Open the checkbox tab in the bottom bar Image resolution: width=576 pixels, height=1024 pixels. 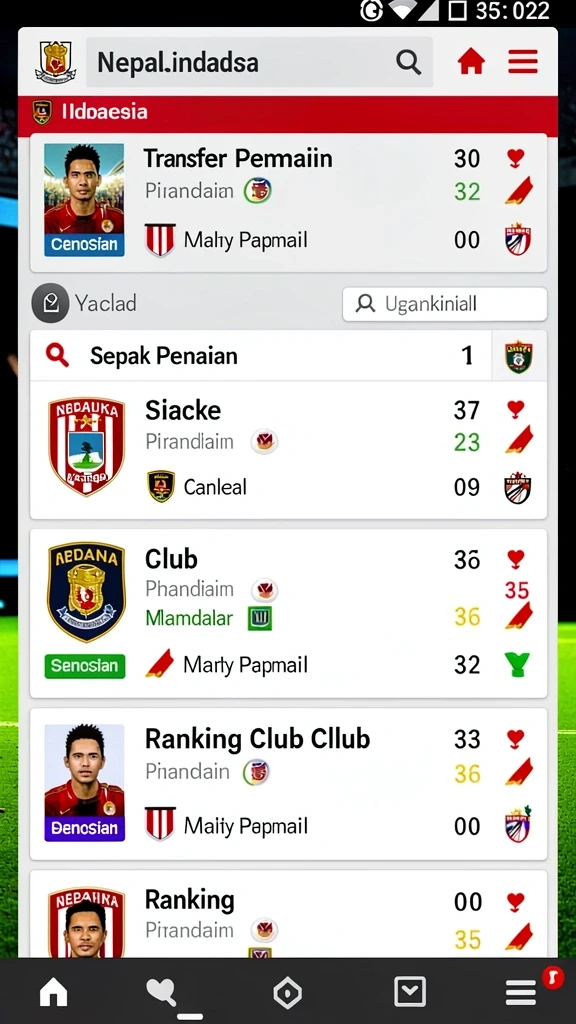pos(410,993)
